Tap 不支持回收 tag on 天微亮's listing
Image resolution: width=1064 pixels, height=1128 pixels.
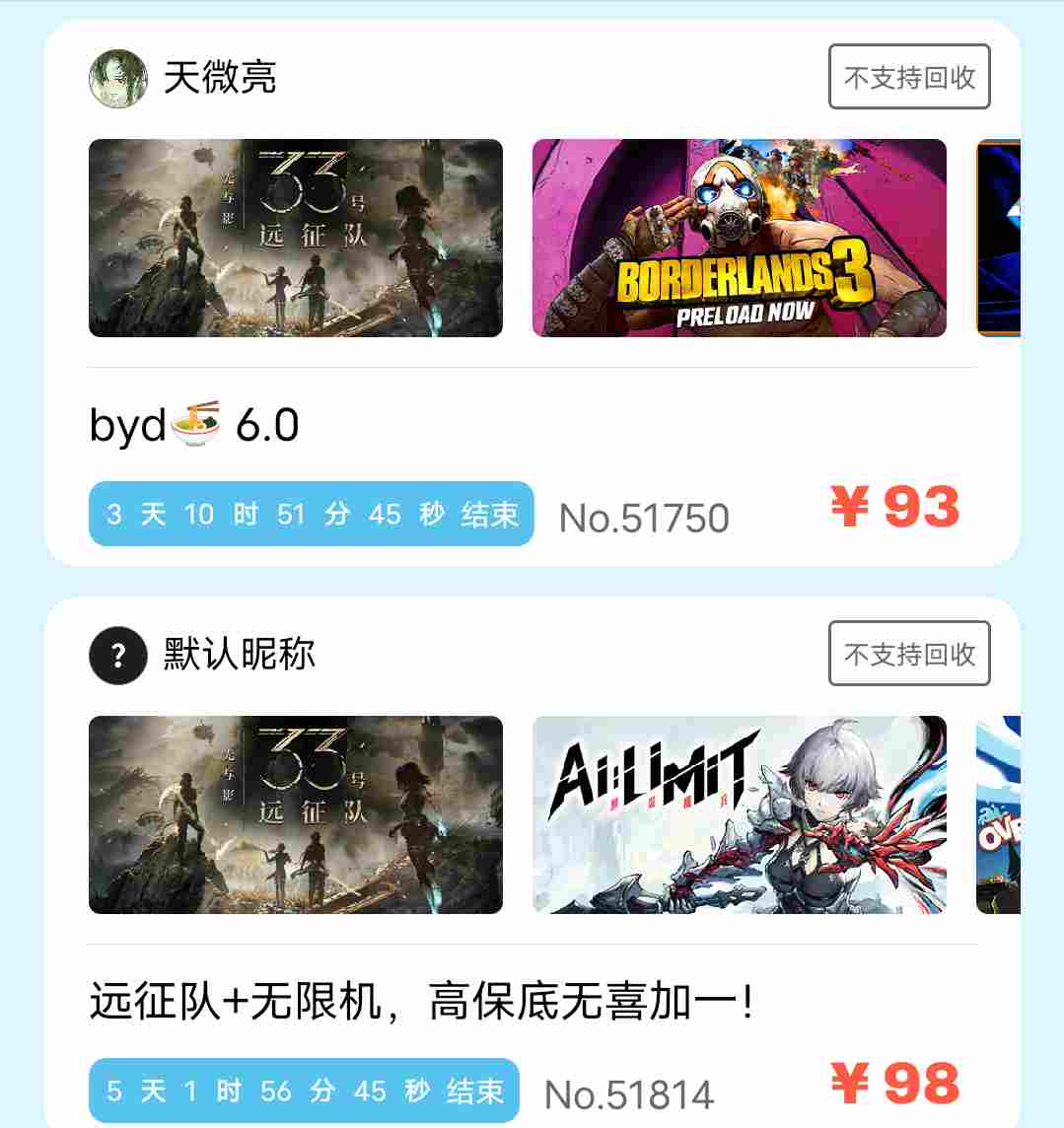(x=908, y=77)
